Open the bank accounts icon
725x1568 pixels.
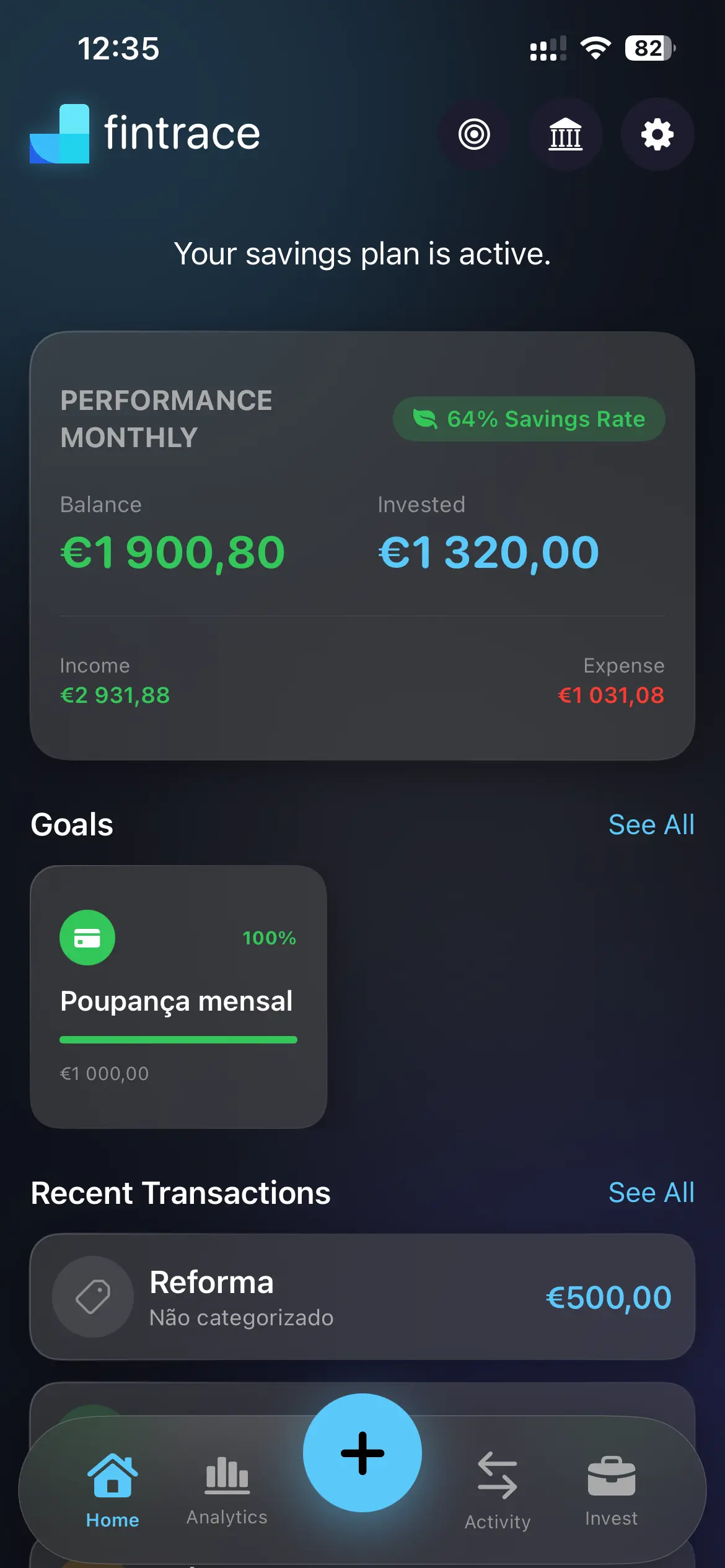[x=566, y=135]
